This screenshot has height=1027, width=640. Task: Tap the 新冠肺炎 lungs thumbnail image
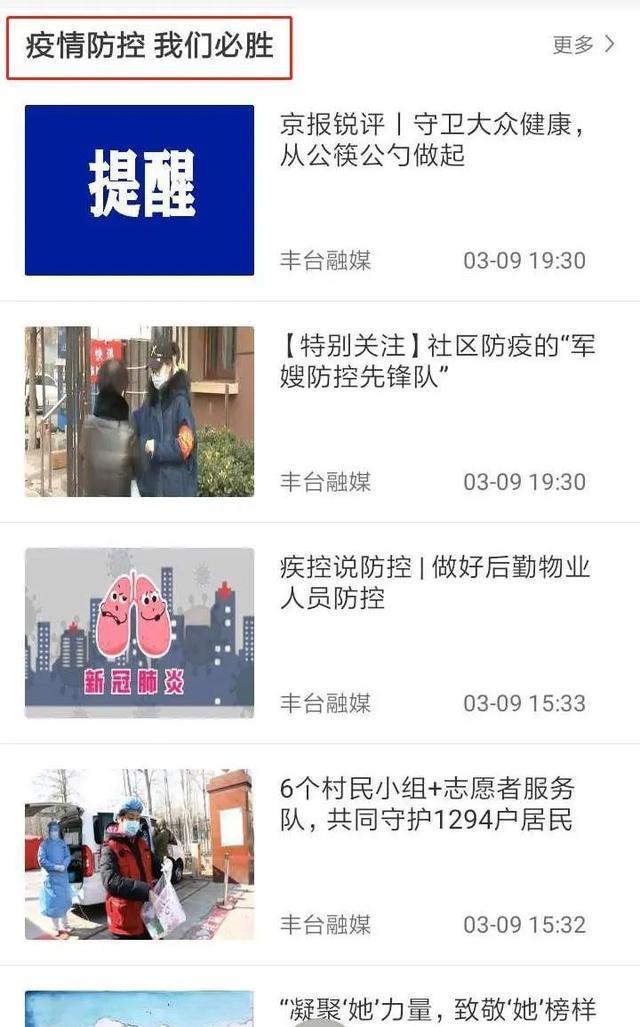[139, 632]
